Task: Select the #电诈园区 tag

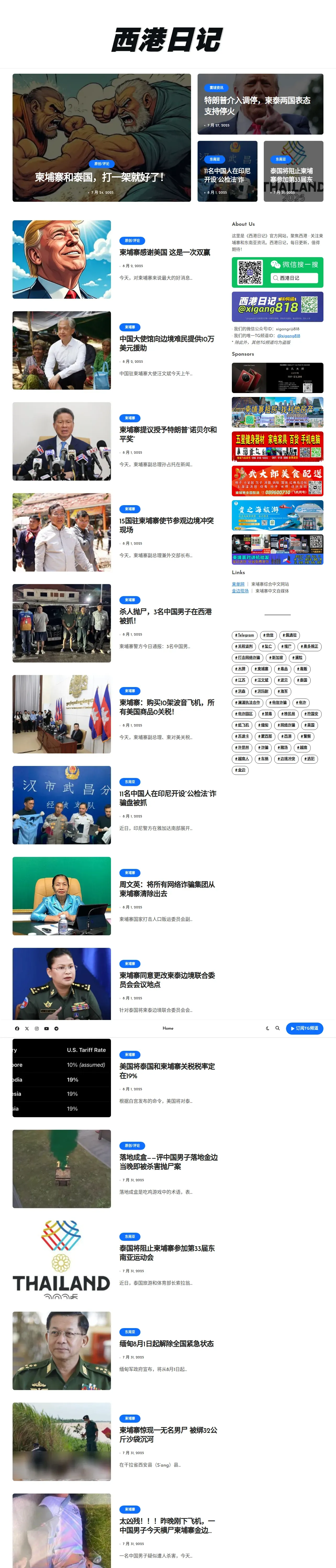Action: pos(244,714)
